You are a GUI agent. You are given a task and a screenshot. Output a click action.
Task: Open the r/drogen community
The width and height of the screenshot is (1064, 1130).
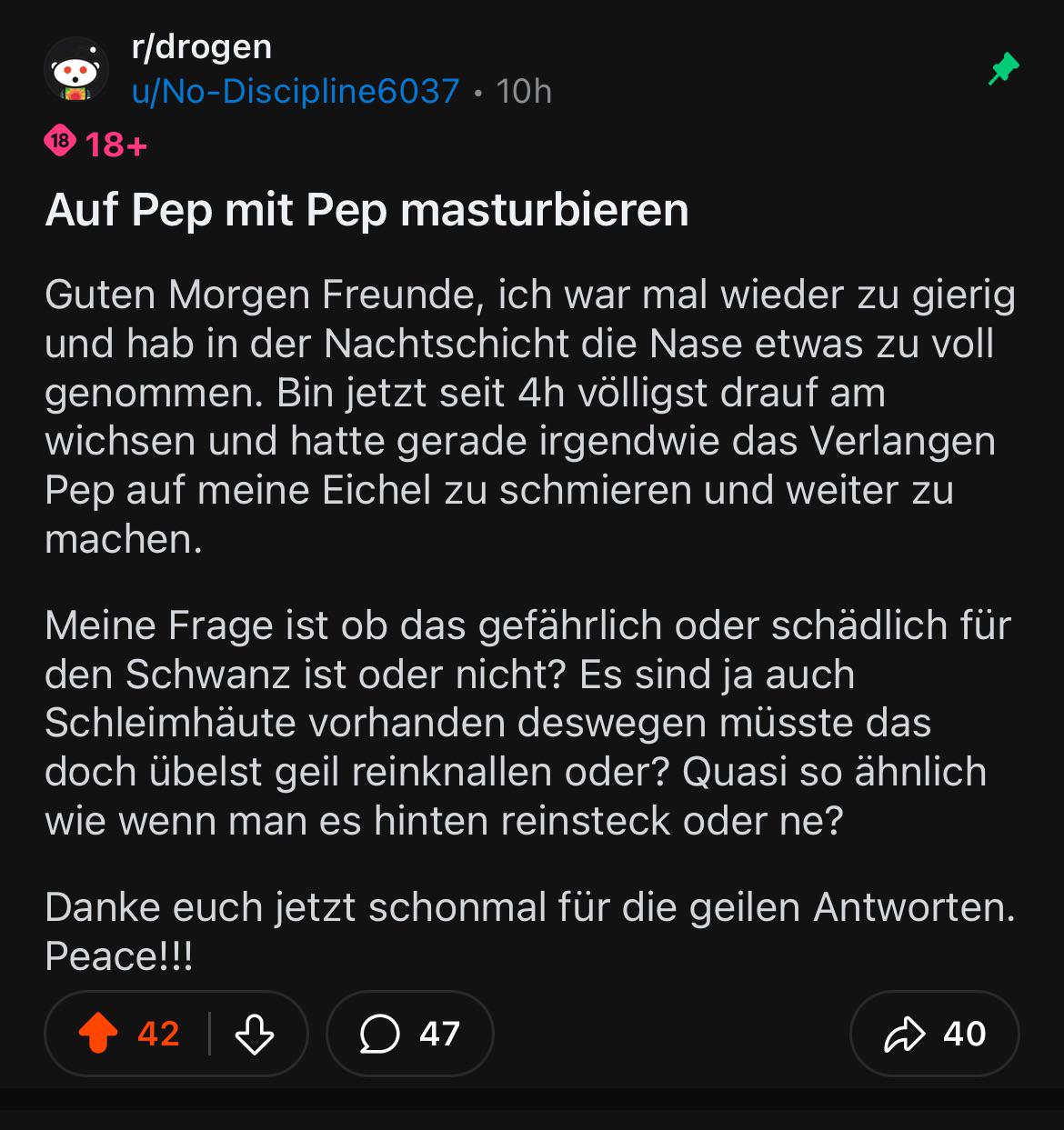[x=201, y=47]
